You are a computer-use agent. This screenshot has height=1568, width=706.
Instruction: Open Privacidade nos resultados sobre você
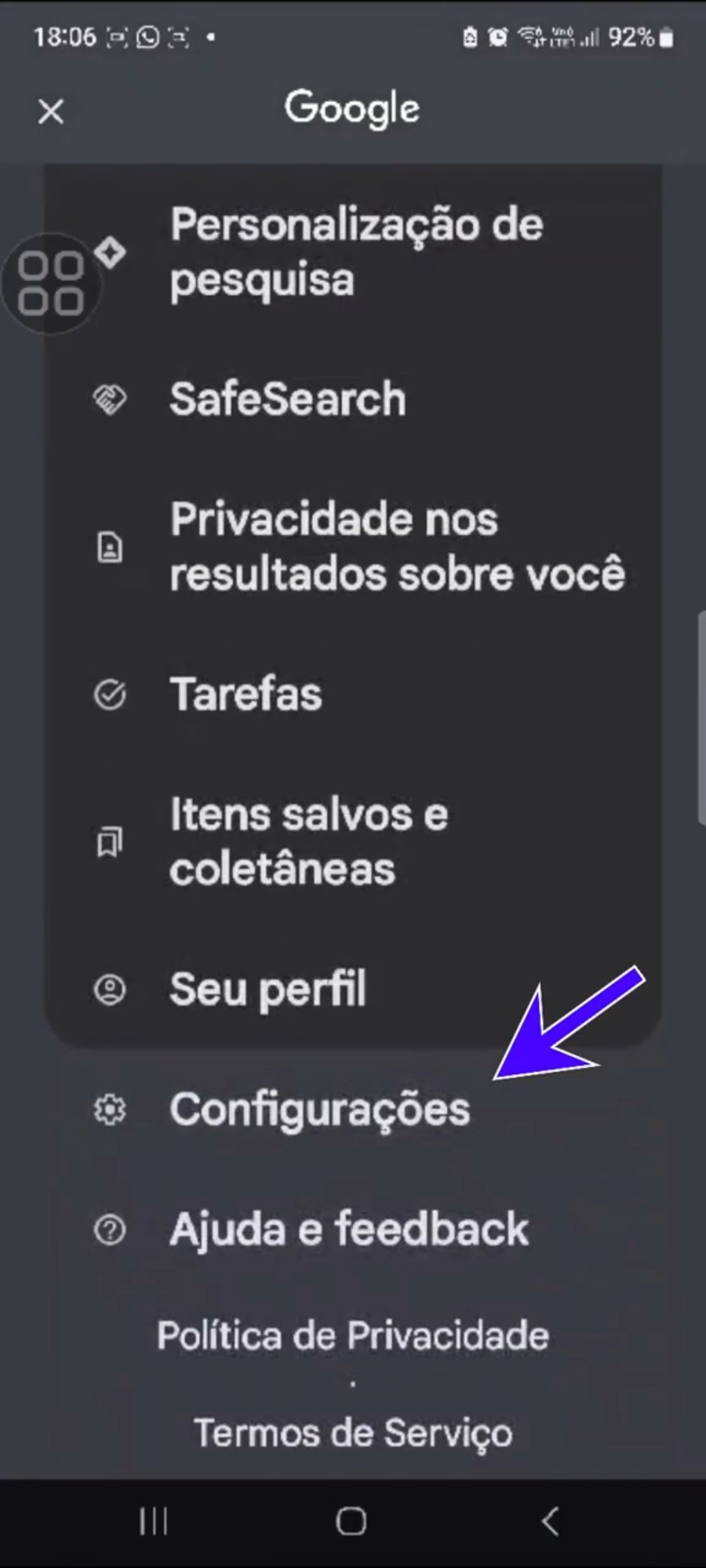click(352, 546)
